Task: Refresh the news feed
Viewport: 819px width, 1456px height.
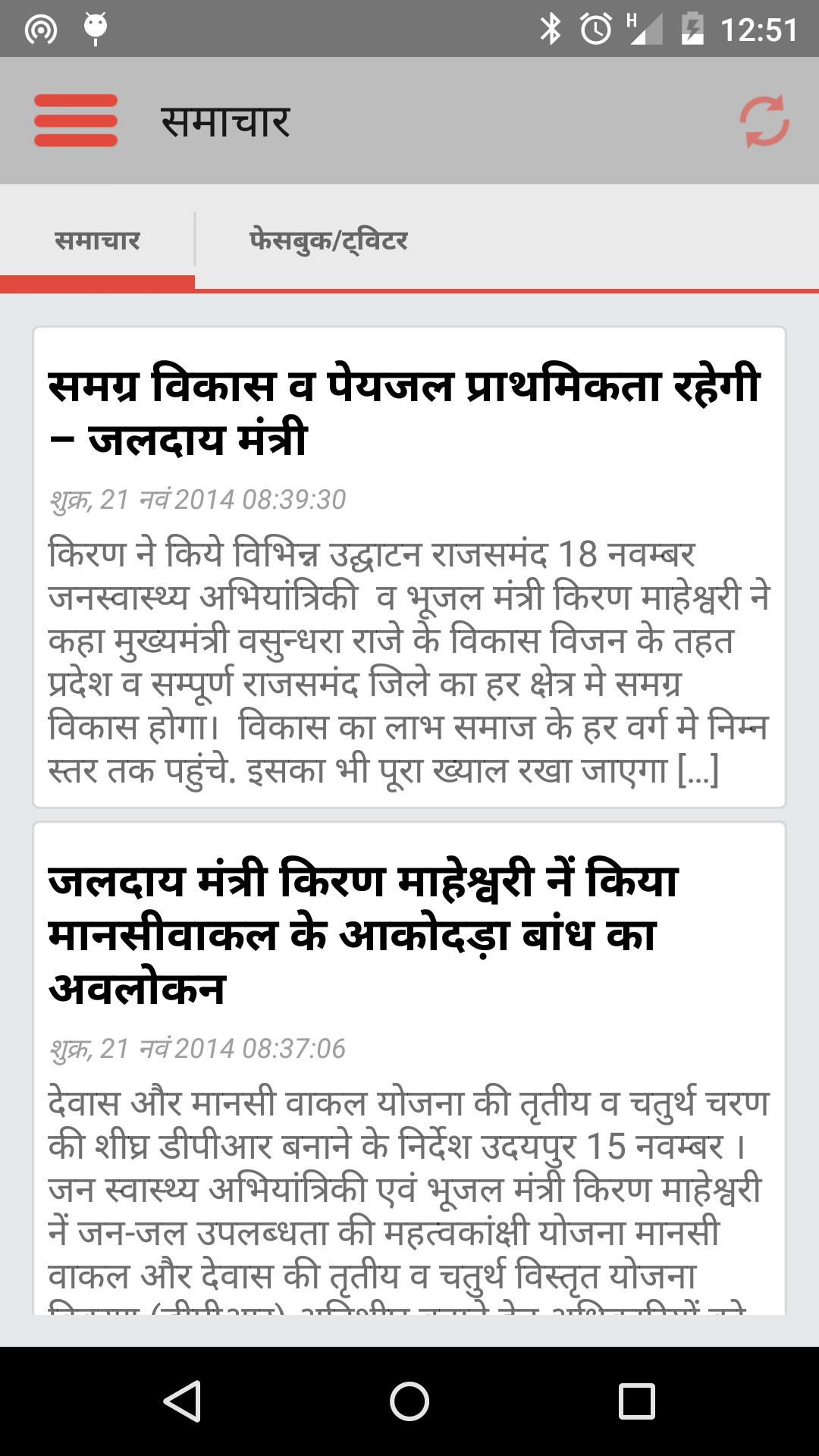Action: 764,121
